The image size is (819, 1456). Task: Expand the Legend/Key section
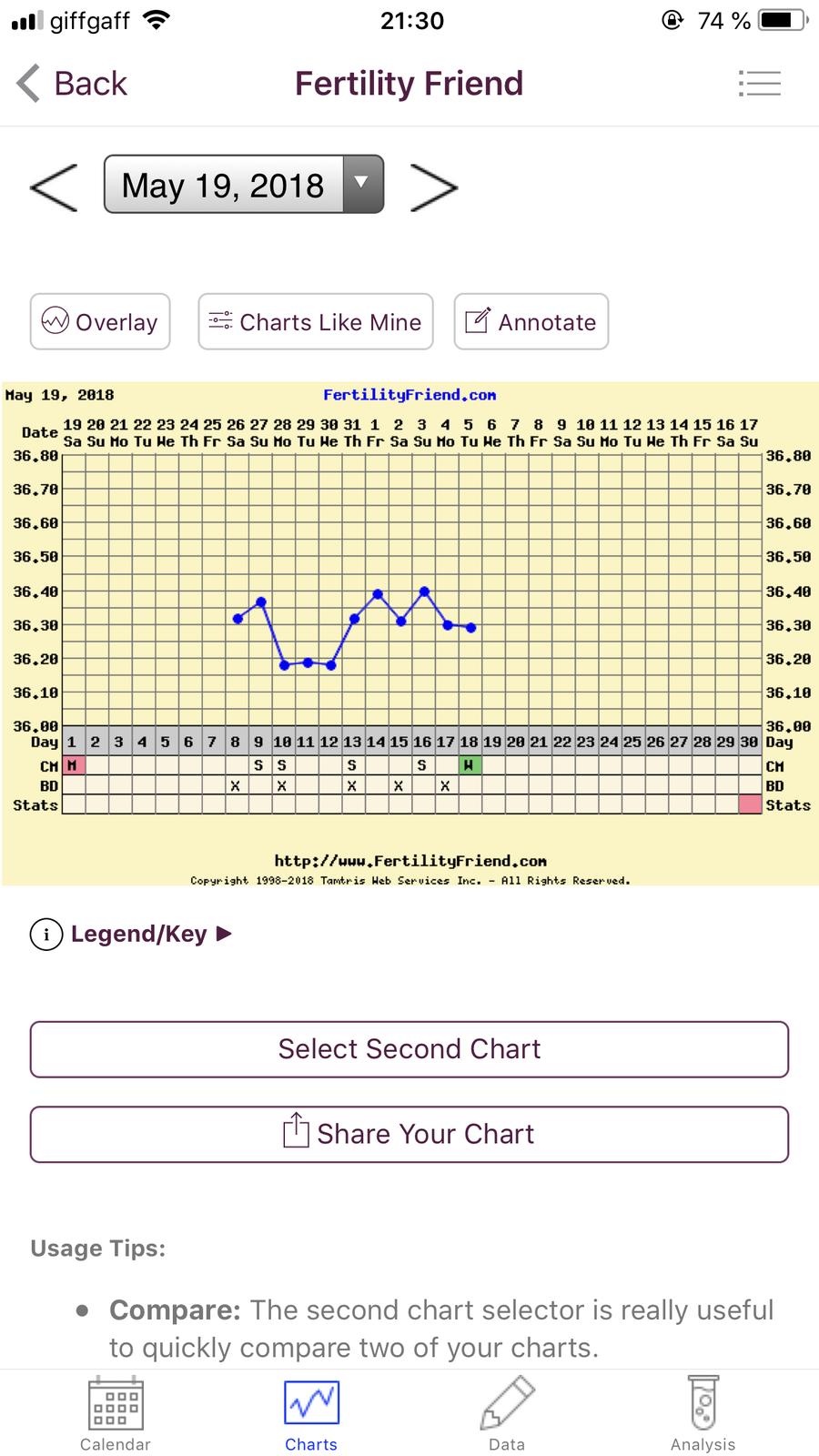132,935
